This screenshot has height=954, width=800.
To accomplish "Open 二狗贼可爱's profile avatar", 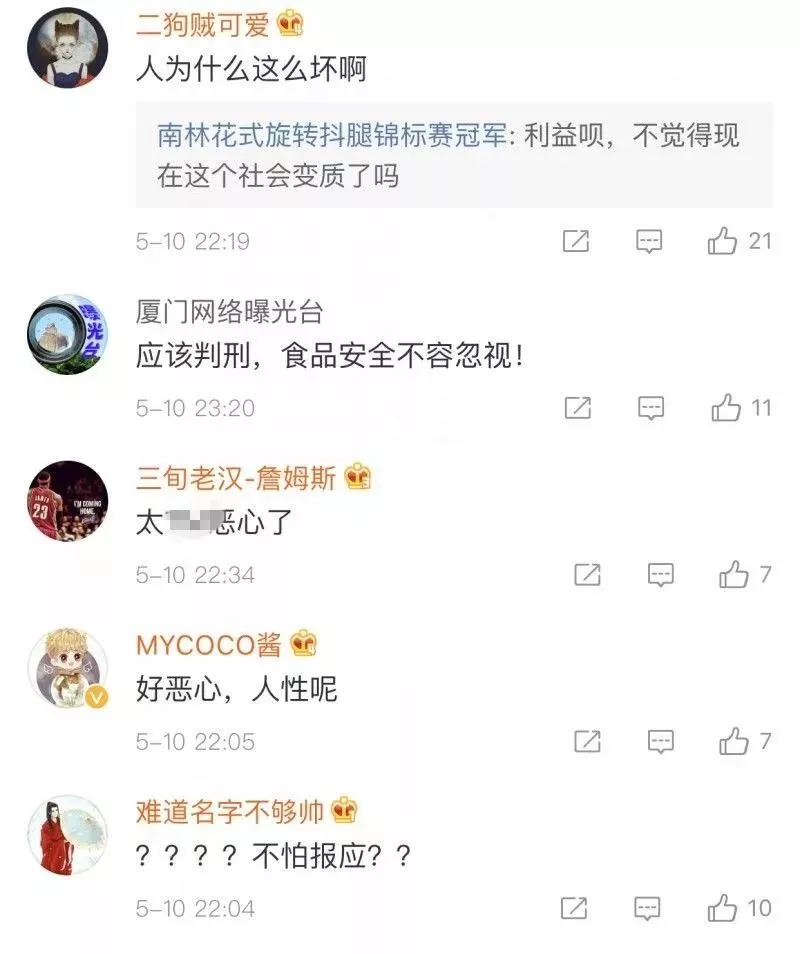I will (67, 52).
